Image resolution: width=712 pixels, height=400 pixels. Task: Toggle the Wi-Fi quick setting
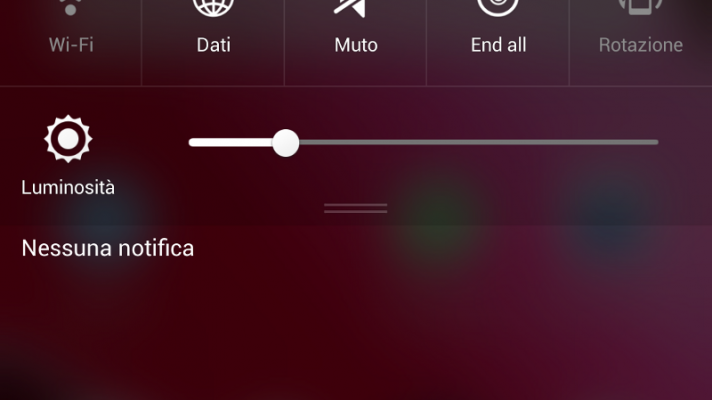(70, 30)
